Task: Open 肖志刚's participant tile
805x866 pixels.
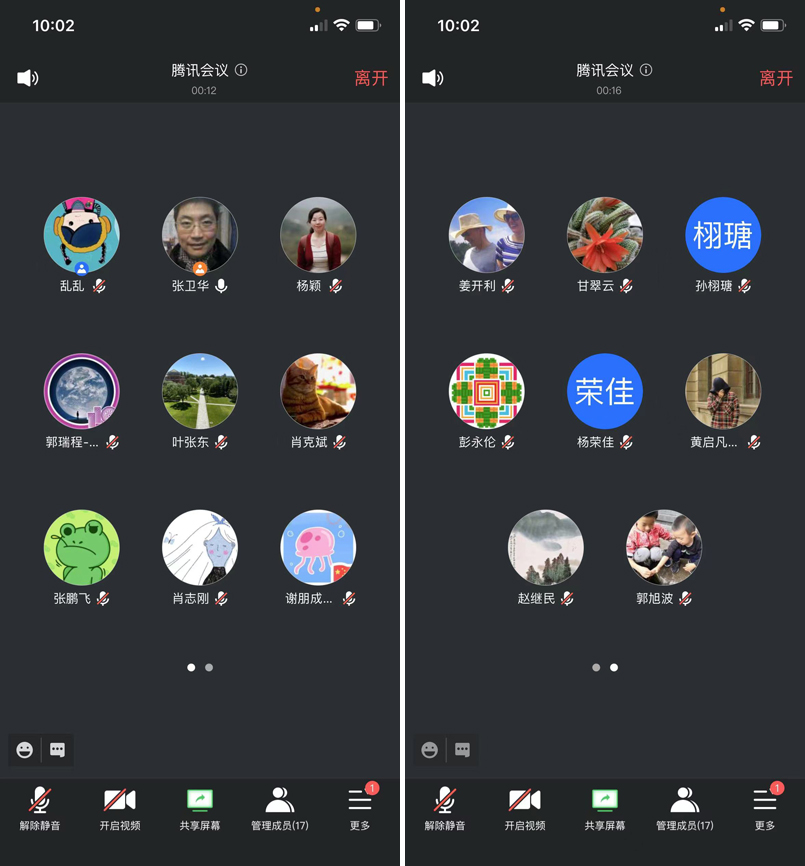Action: (x=200, y=547)
